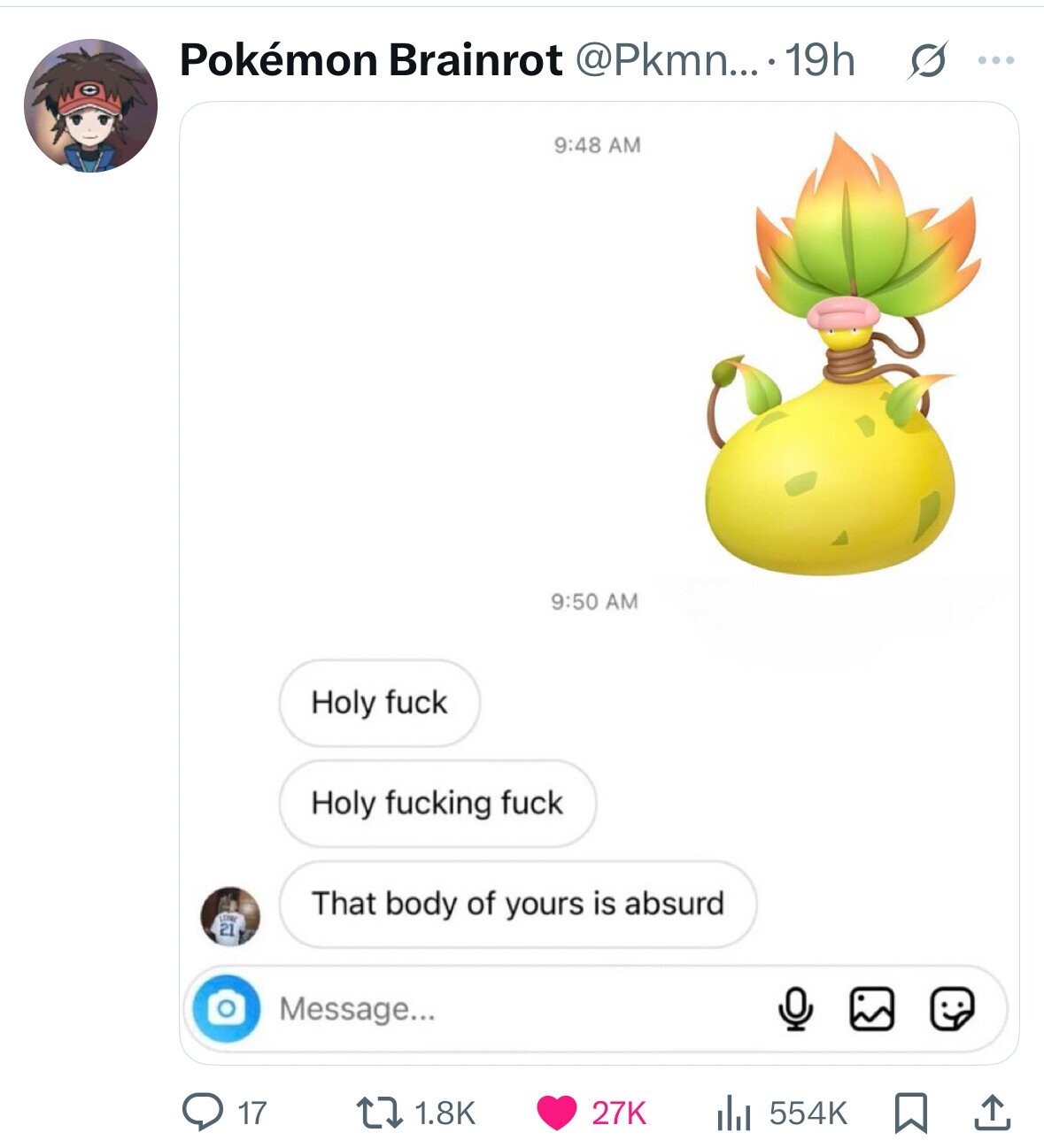The height and width of the screenshot is (1148, 1044).
Task: Open the sticker picker icon
Action: pos(955,1009)
